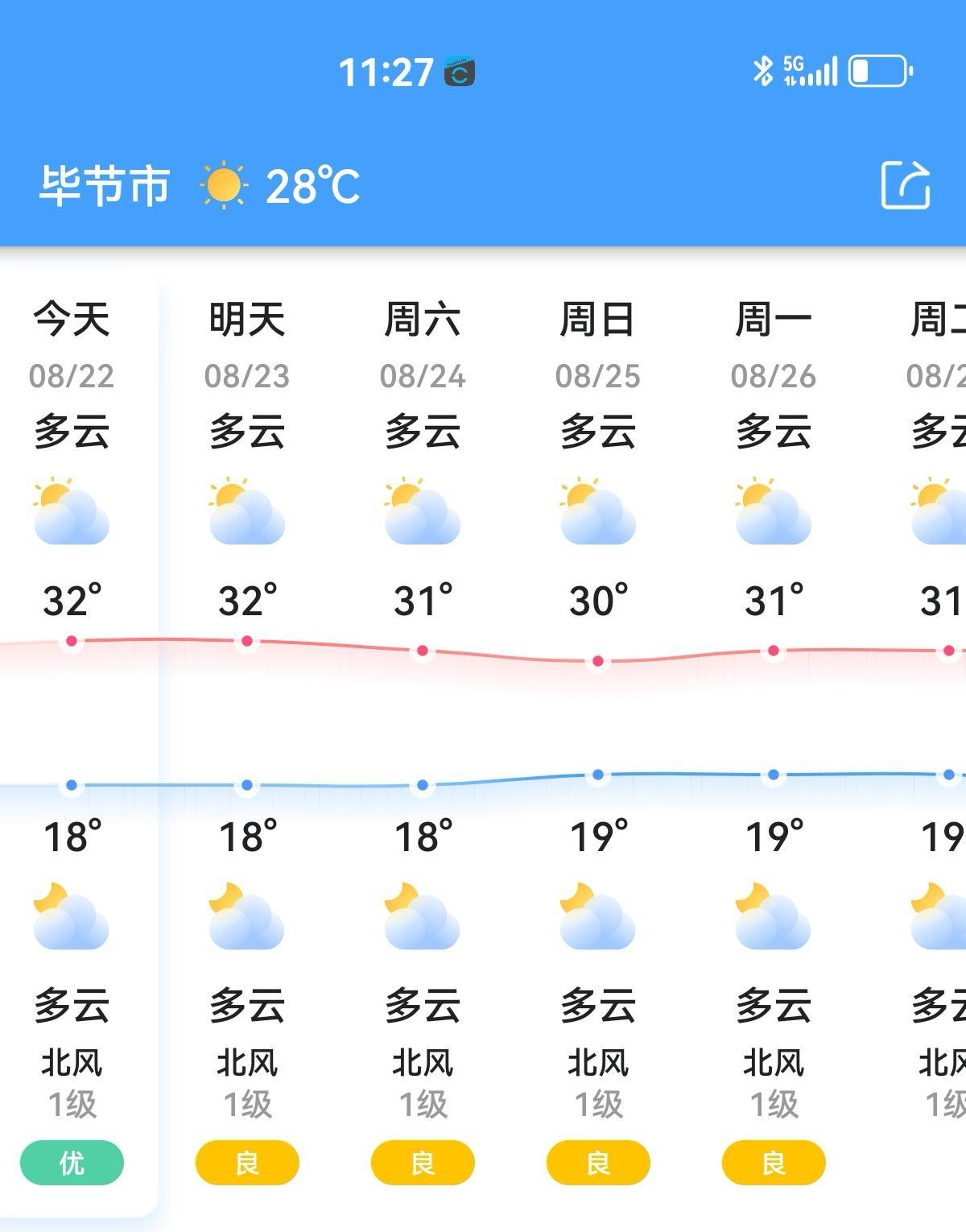Open Saturday 08/24 forecast column
This screenshot has width=966, height=1232.
pyautogui.click(x=423, y=346)
